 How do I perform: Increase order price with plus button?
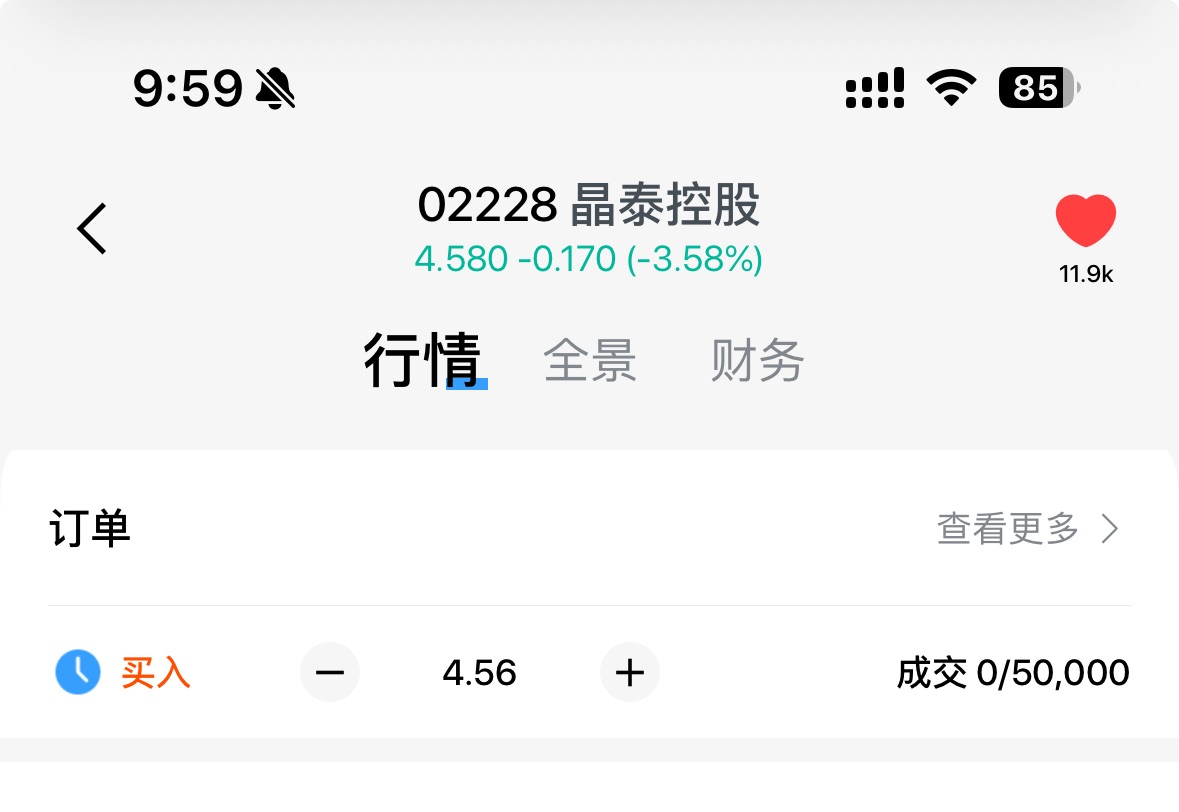[630, 672]
